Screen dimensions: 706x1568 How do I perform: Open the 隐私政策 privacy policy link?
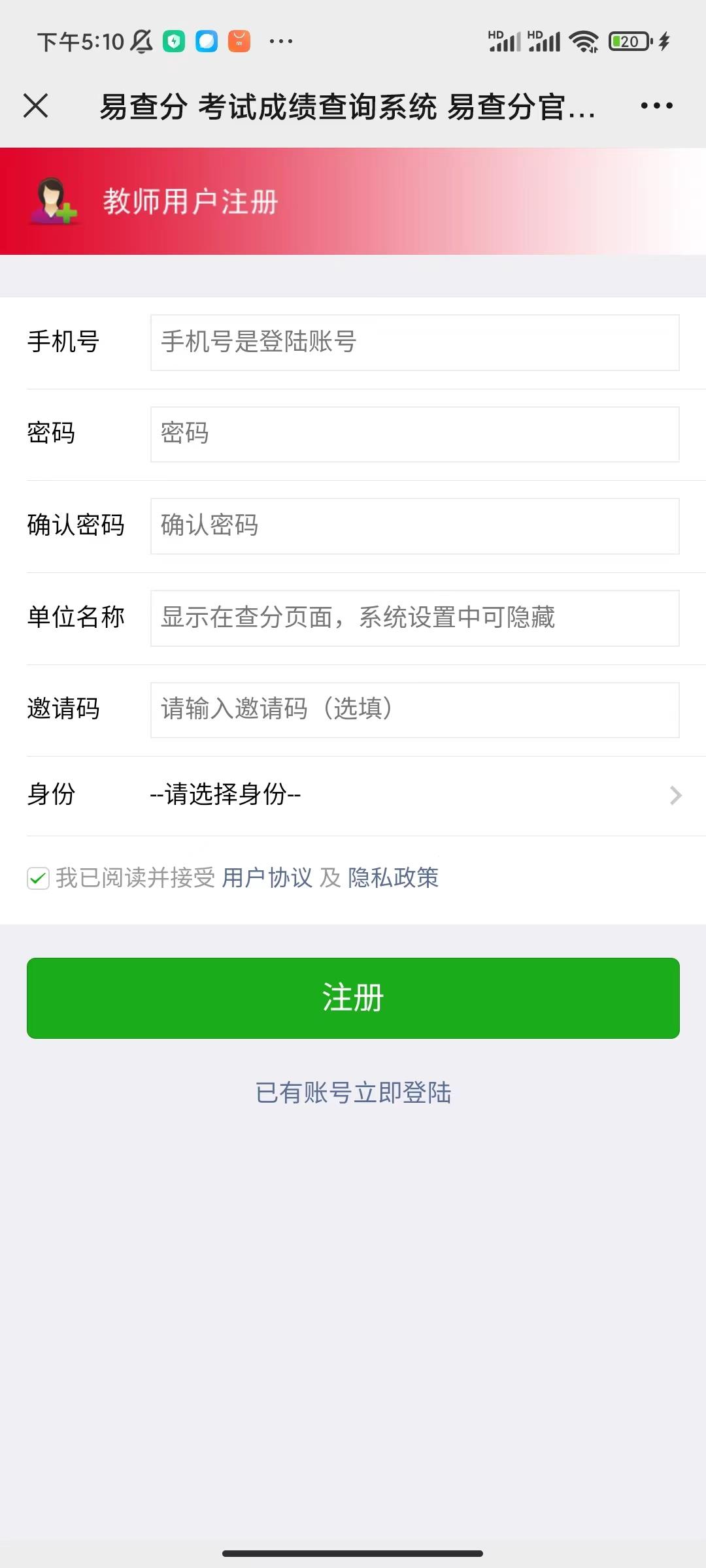click(x=393, y=878)
